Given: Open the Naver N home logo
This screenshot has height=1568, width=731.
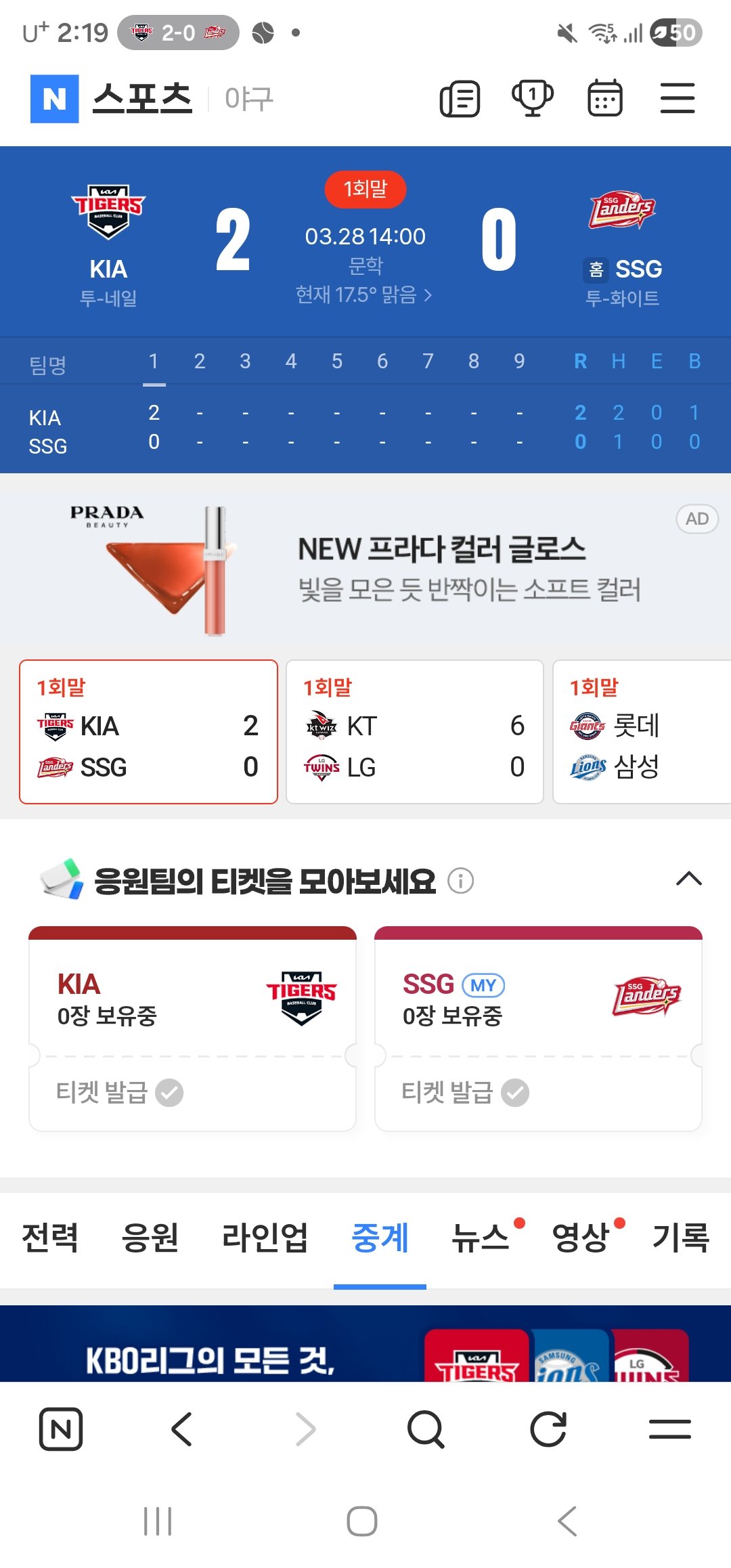Looking at the screenshot, I should click(x=54, y=99).
